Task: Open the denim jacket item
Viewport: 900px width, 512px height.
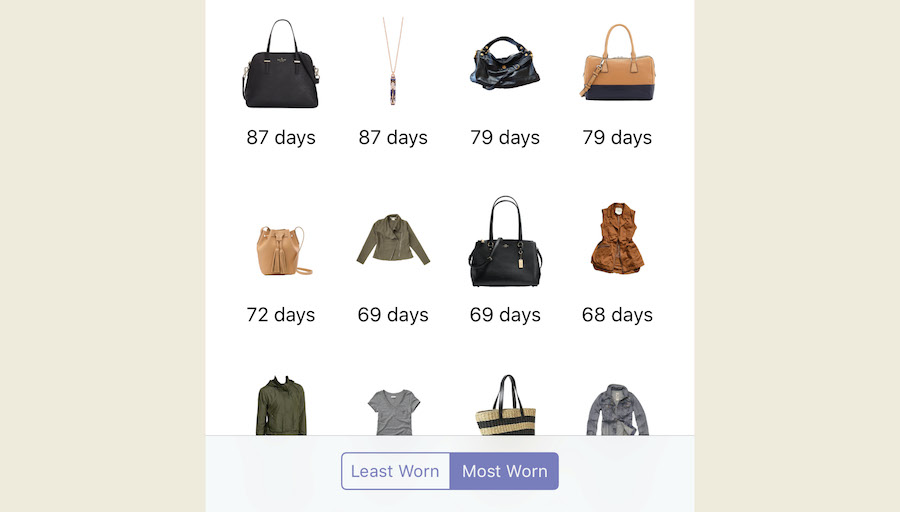Action: pos(617,409)
